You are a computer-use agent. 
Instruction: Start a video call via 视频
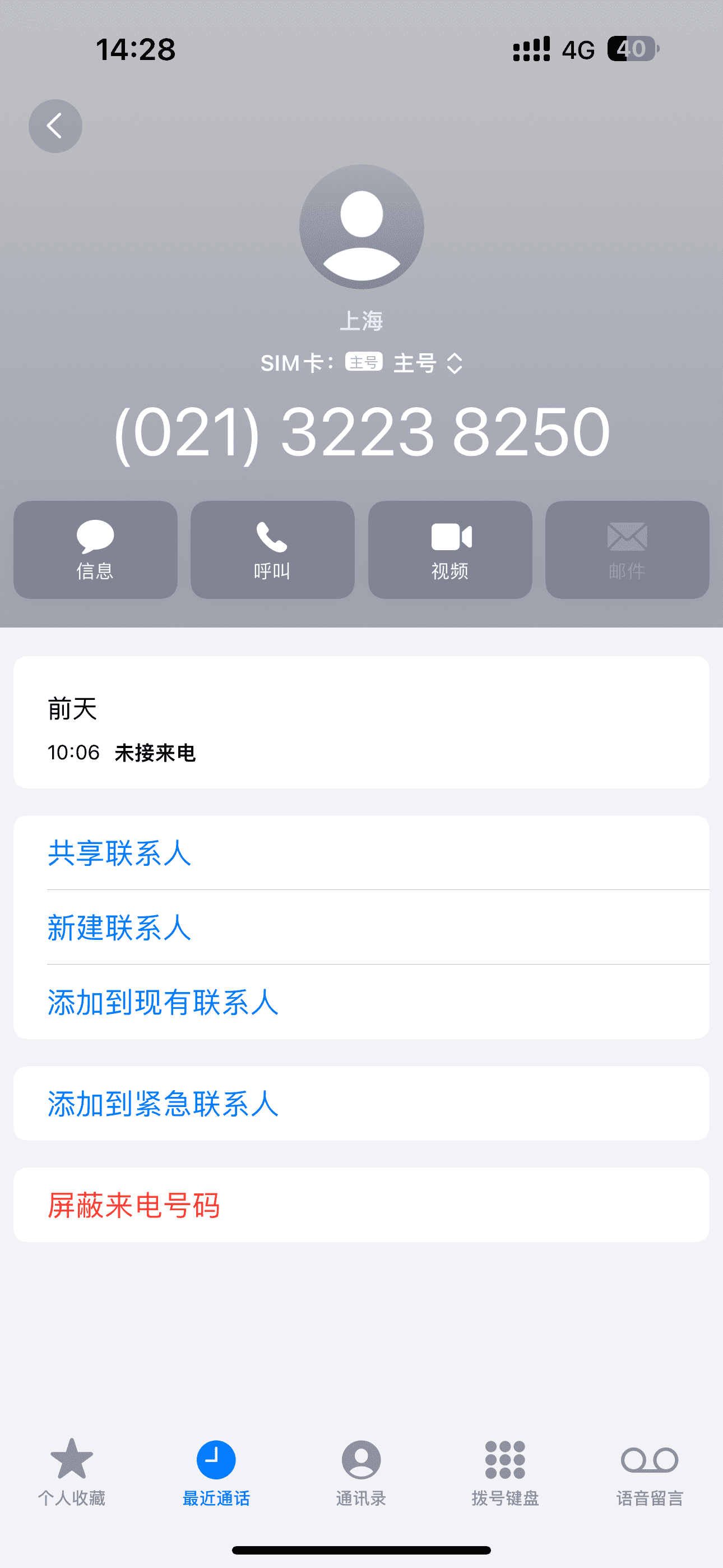click(x=449, y=550)
